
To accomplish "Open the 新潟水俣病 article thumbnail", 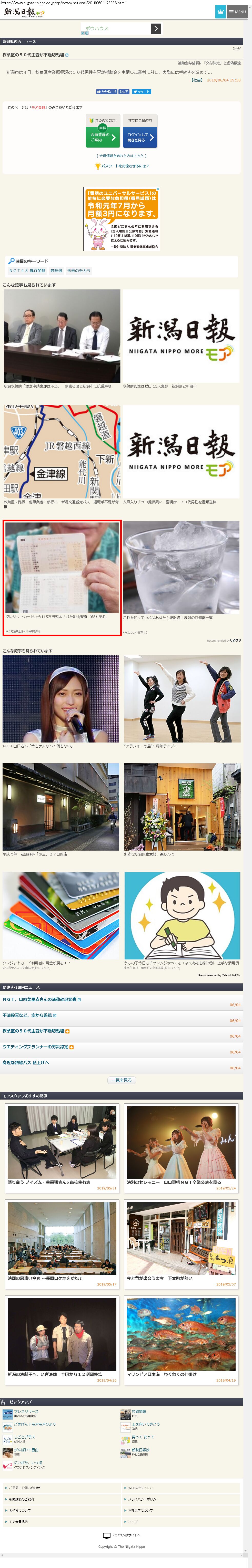I will click(x=62, y=336).
